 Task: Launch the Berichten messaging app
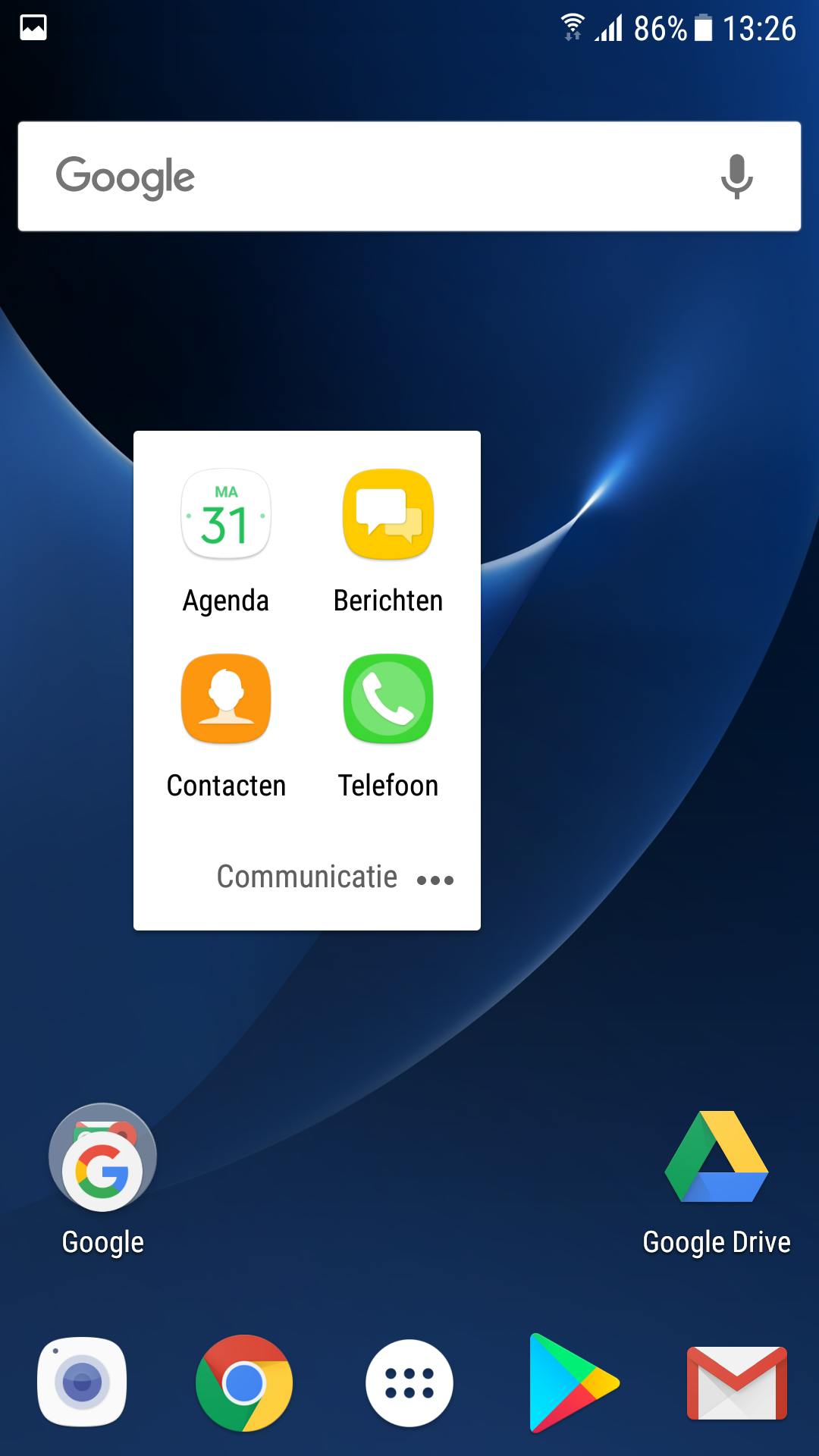pyautogui.click(x=388, y=516)
